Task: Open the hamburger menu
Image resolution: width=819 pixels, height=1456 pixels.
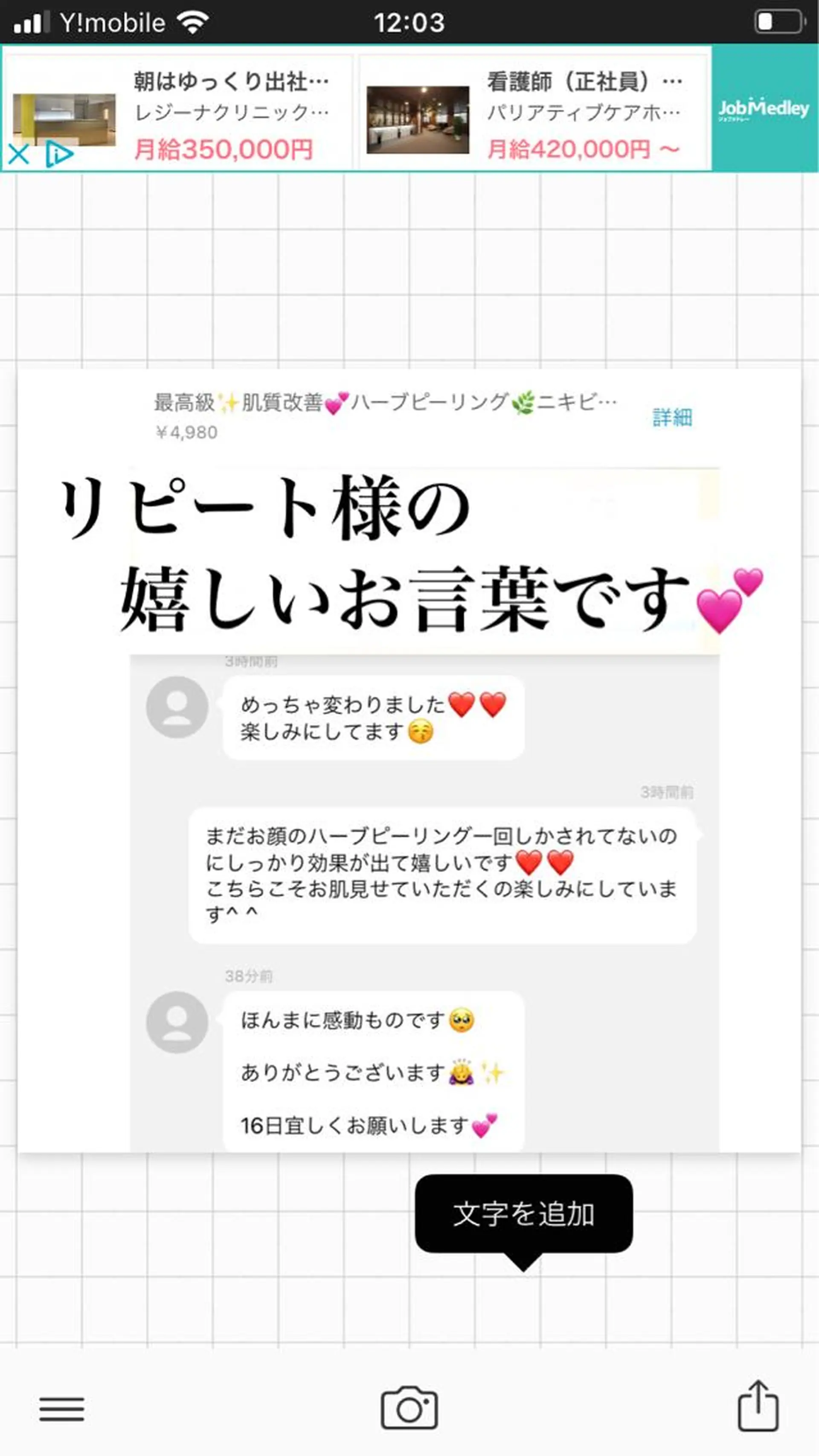Action: 61,1409
